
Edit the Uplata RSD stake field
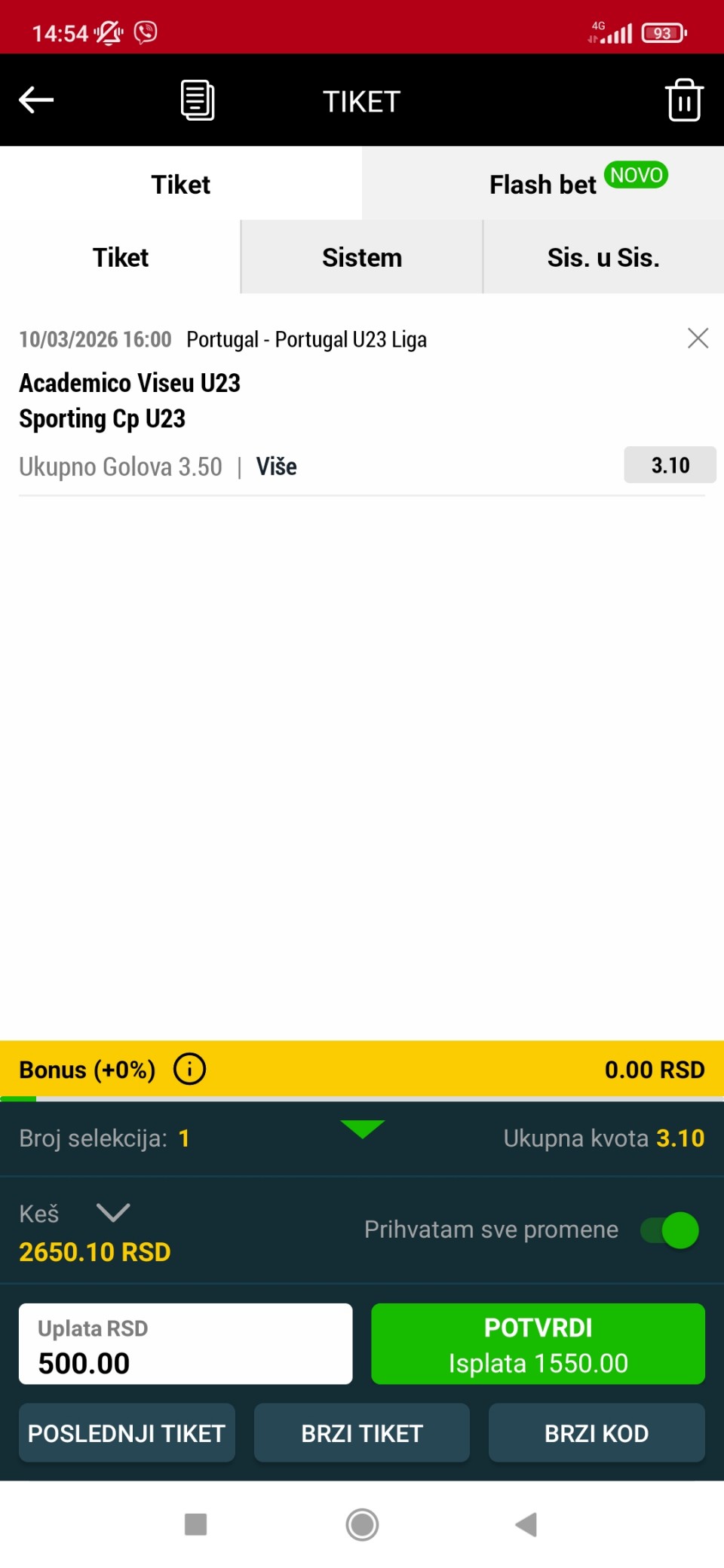[x=186, y=1344]
